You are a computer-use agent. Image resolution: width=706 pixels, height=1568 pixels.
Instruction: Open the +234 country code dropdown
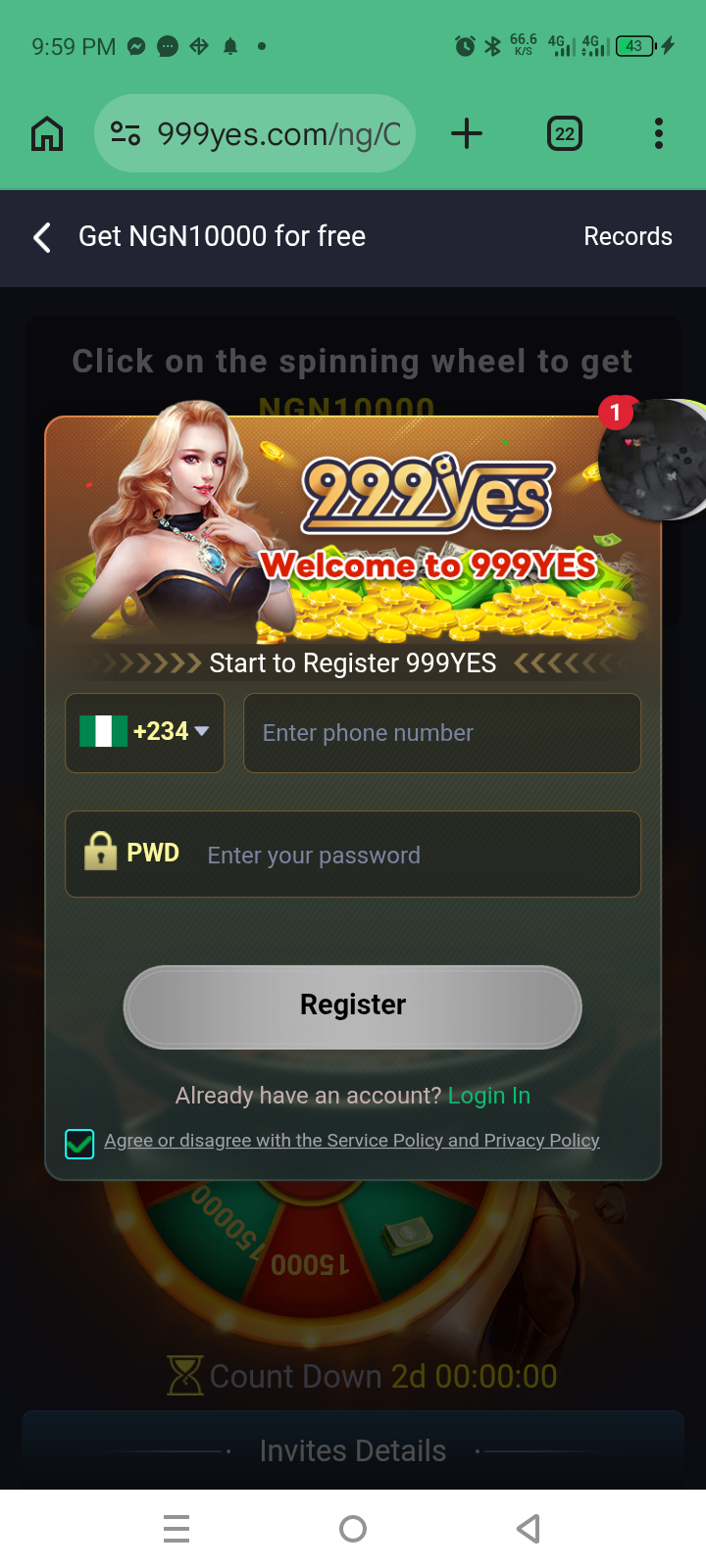pyautogui.click(x=145, y=732)
